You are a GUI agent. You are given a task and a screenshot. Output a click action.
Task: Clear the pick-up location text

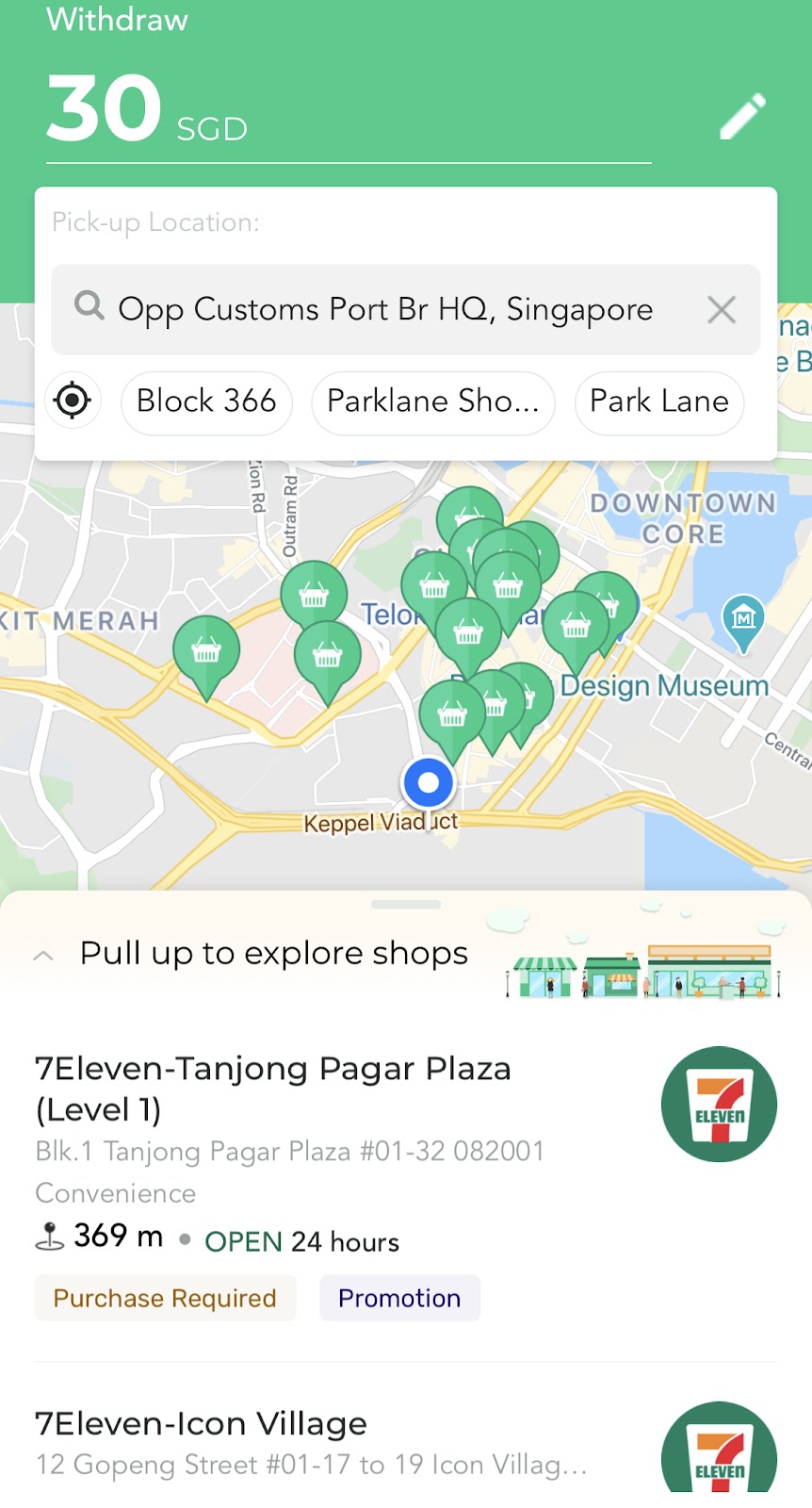(x=722, y=309)
